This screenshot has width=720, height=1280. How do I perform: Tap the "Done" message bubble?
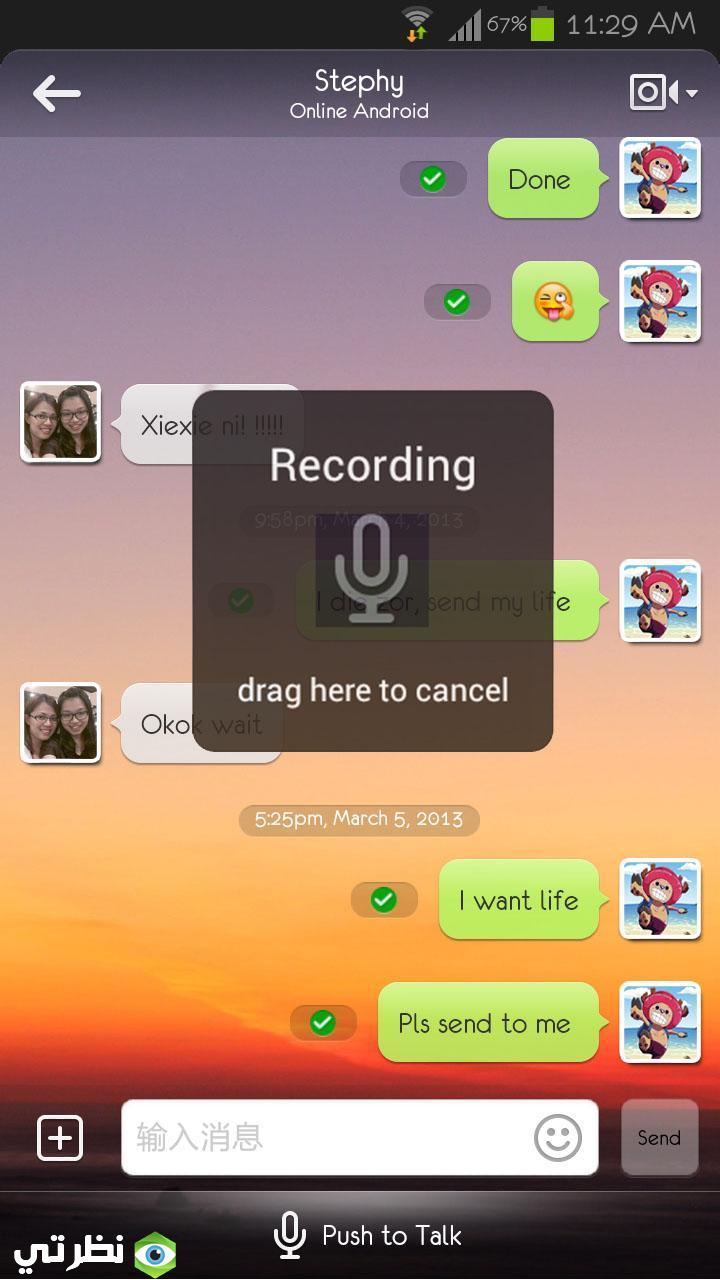pyautogui.click(x=541, y=179)
